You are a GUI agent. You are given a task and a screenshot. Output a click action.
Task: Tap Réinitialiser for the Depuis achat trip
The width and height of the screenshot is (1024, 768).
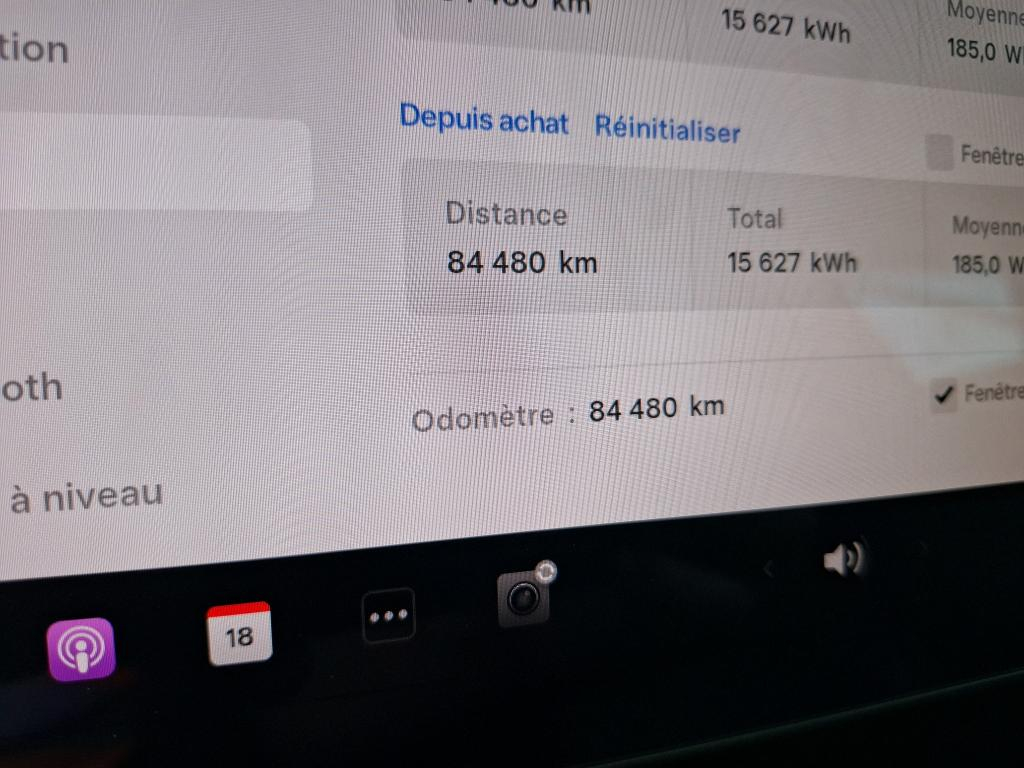click(x=667, y=129)
